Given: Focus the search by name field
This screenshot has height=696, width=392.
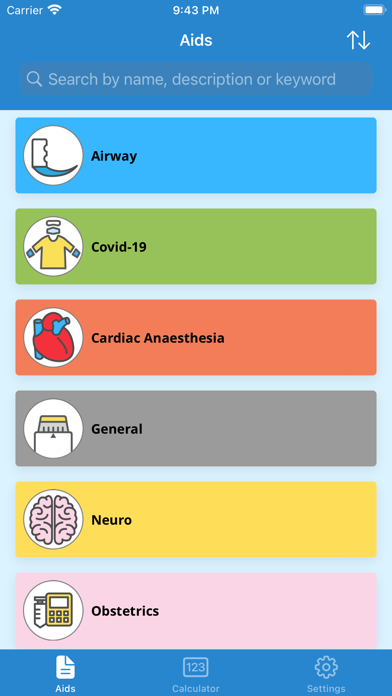Looking at the screenshot, I should [x=196, y=79].
